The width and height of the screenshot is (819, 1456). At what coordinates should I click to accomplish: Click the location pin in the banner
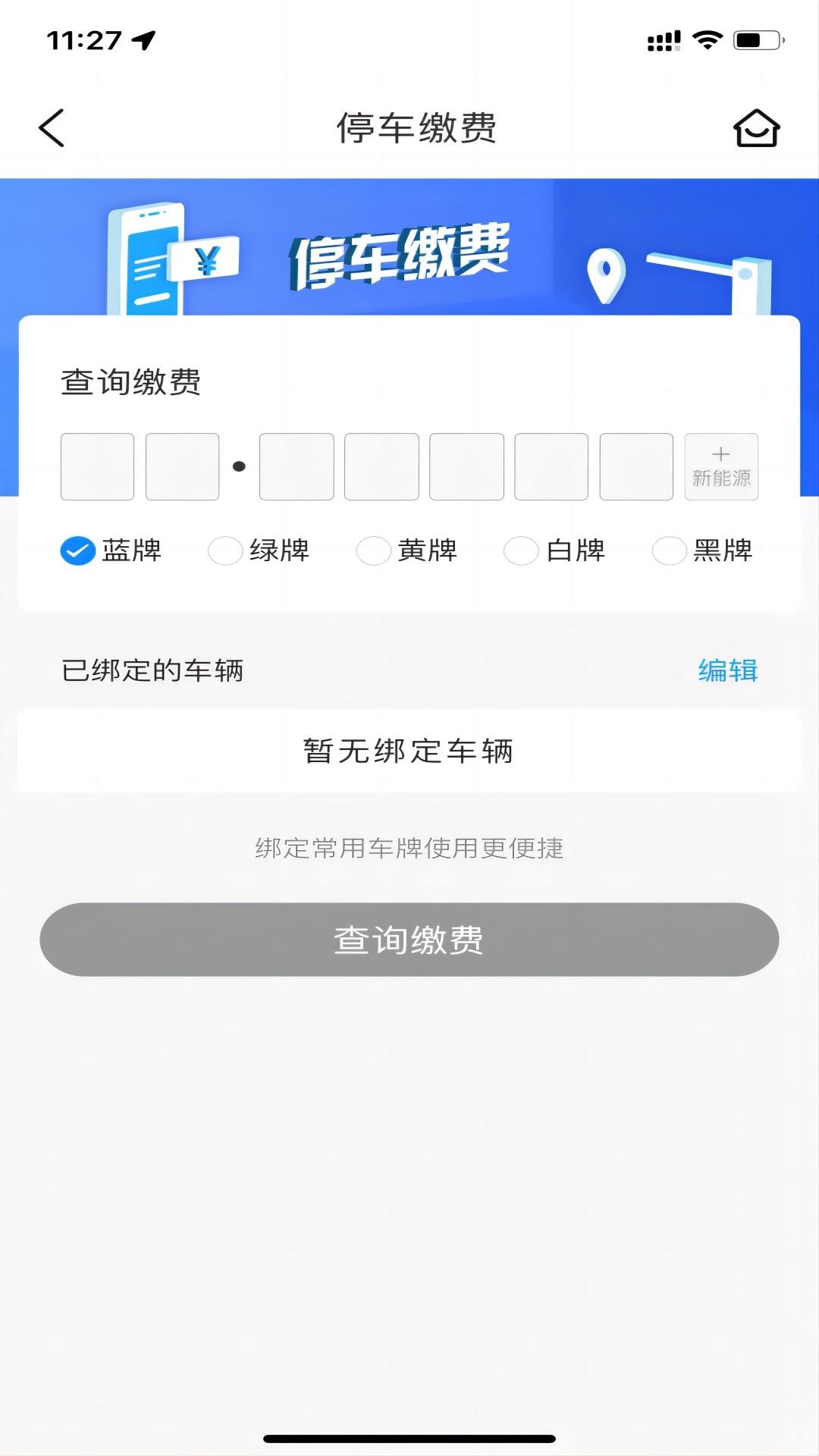tap(604, 275)
